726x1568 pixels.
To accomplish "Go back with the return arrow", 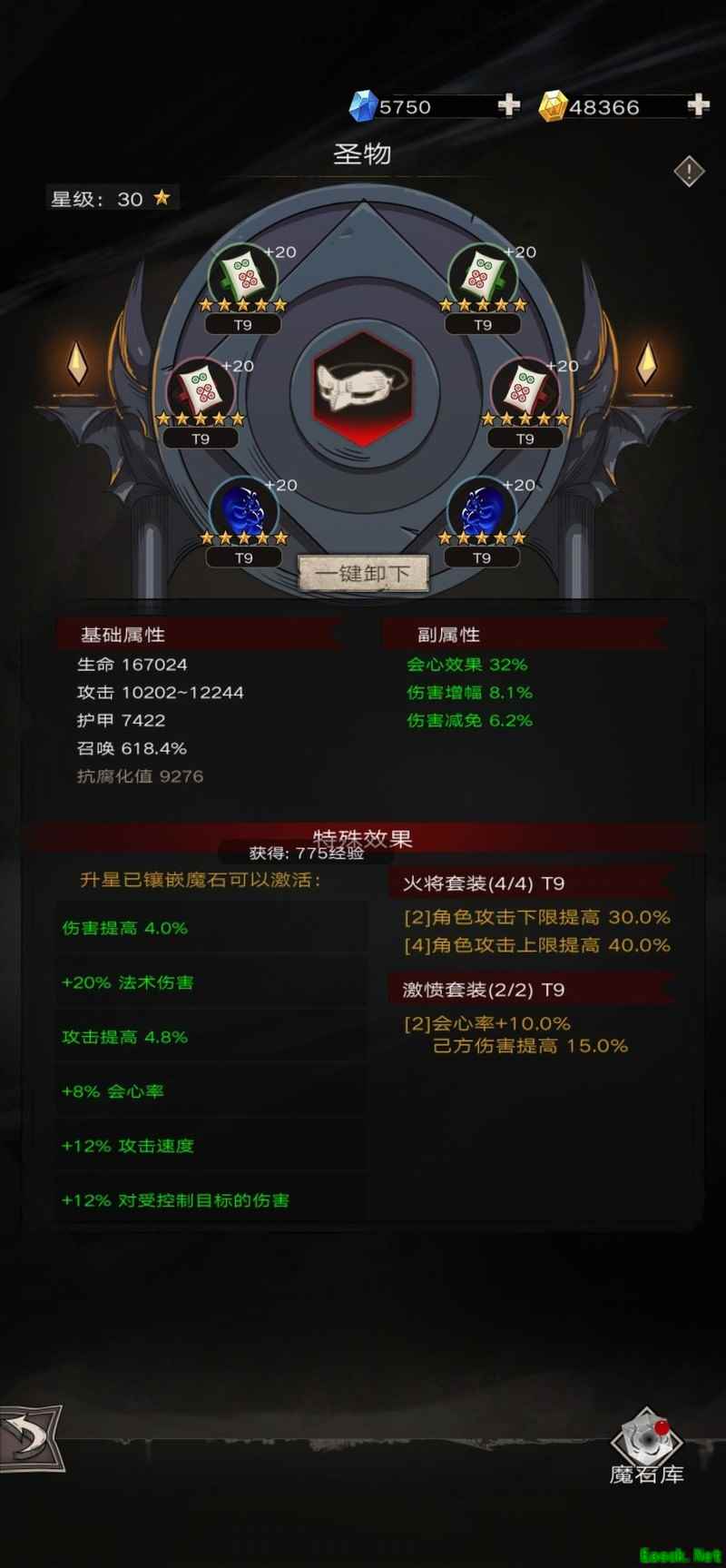I will click(x=32, y=1438).
